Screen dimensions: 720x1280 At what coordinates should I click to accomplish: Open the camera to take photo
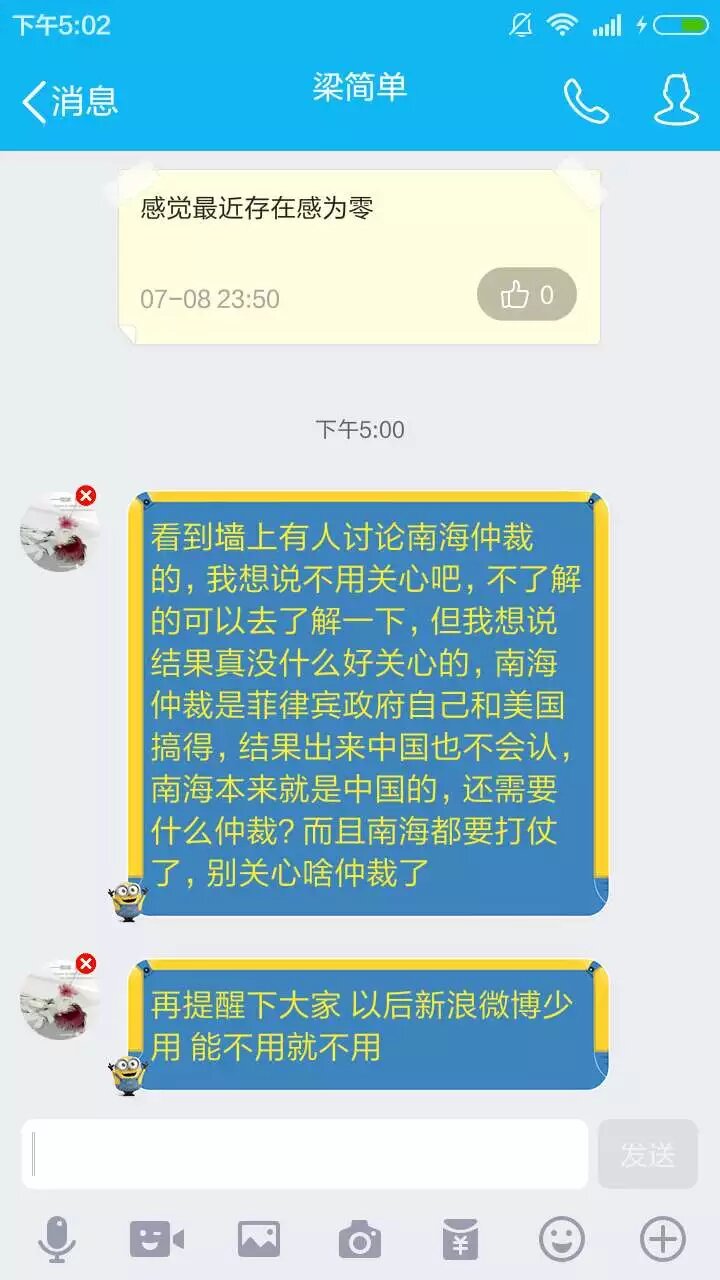[359, 1240]
